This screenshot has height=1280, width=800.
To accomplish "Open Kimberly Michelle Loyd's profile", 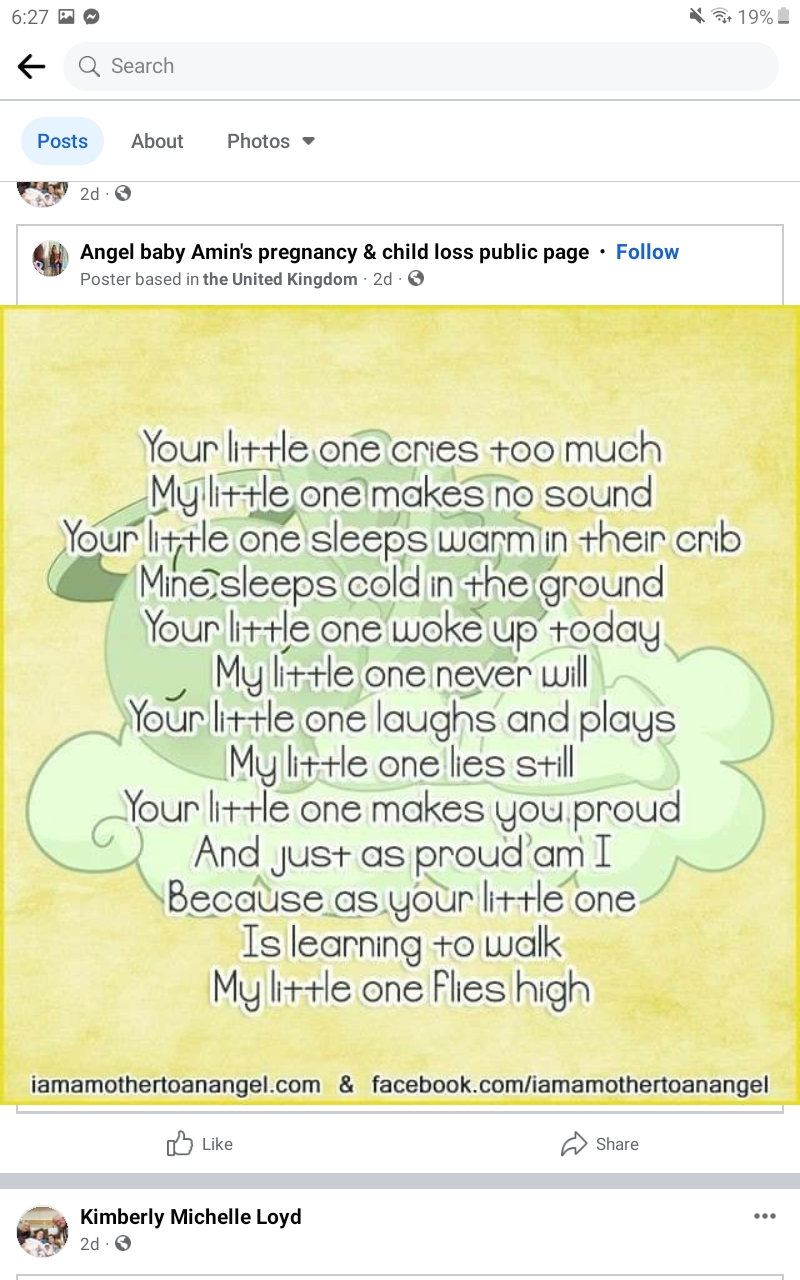I will [190, 1217].
